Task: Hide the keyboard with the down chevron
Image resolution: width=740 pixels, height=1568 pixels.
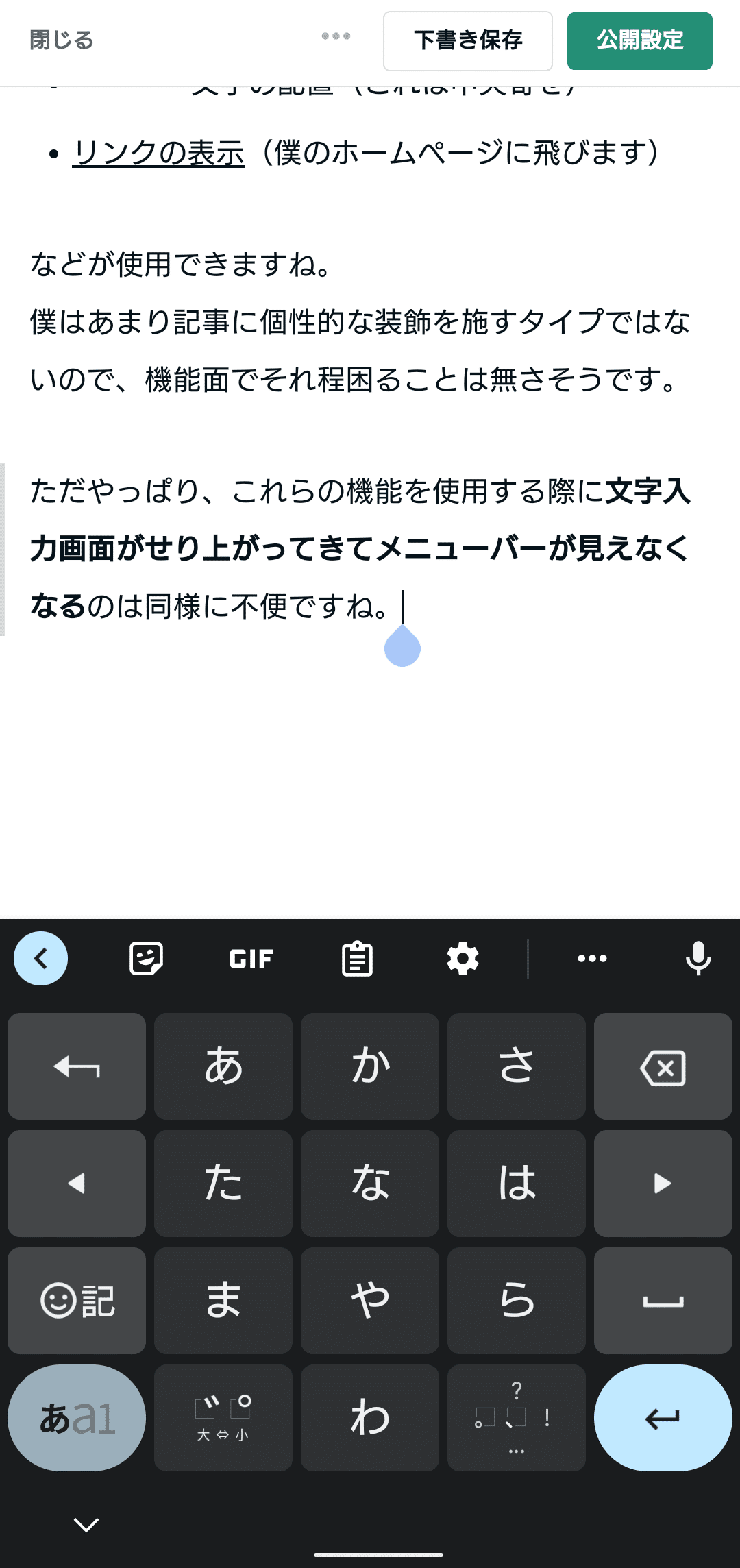Action: [x=86, y=1524]
